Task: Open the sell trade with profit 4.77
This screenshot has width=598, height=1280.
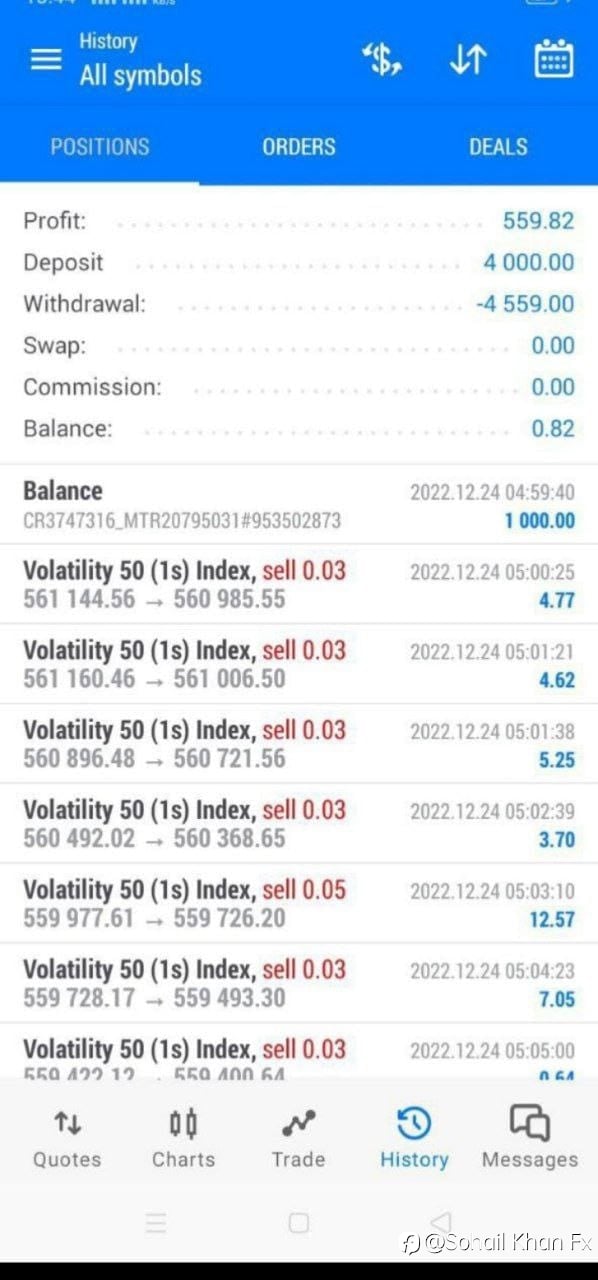Action: pos(299,585)
